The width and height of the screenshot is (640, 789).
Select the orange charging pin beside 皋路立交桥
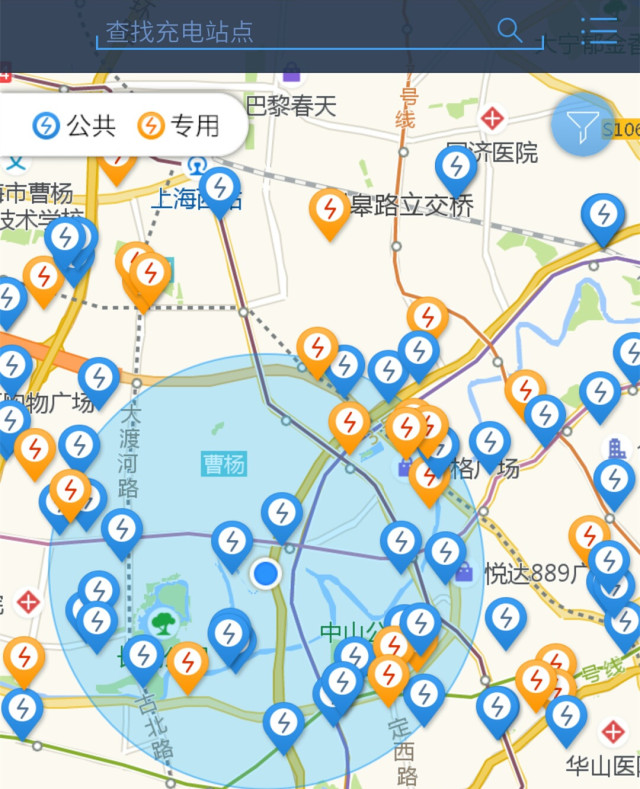(x=329, y=208)
